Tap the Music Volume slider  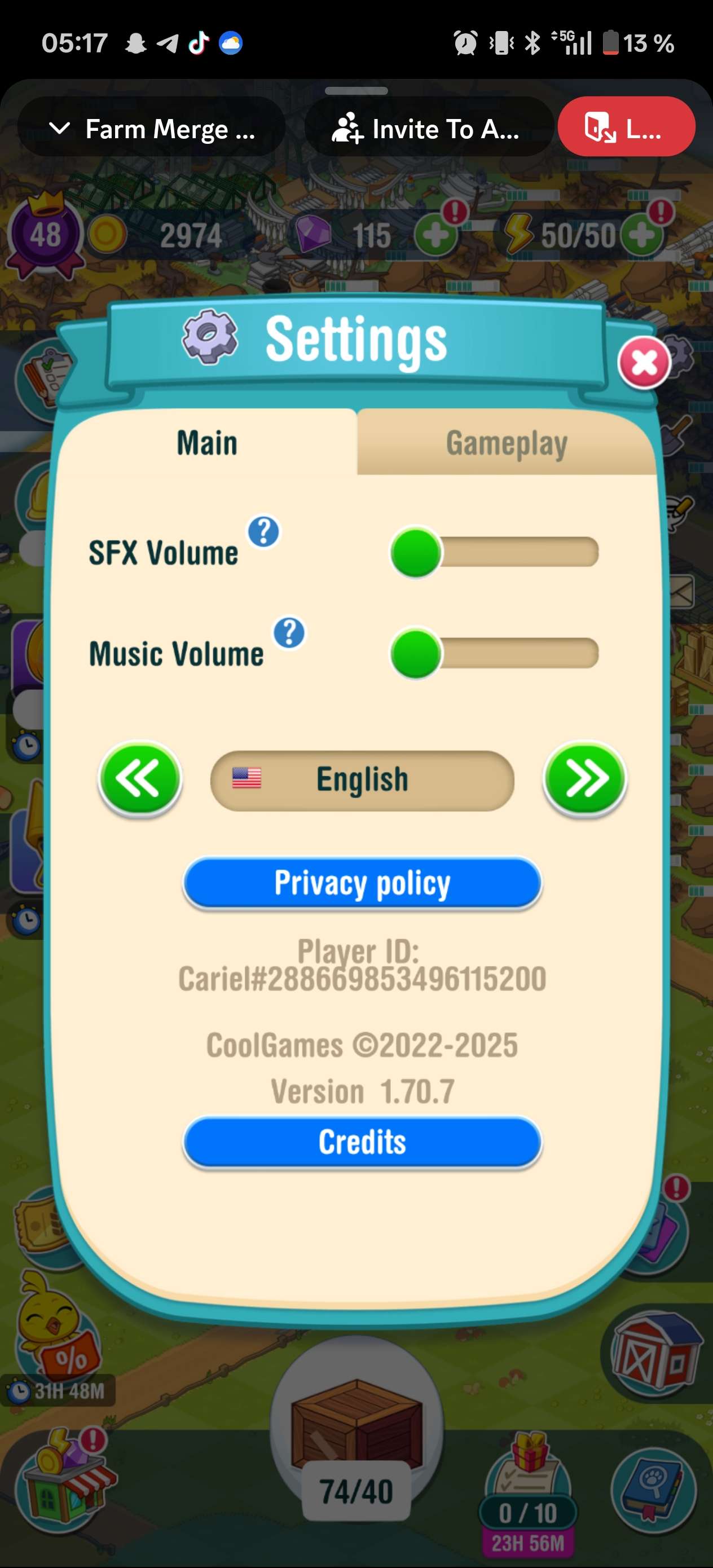click(x=494, y=654)
